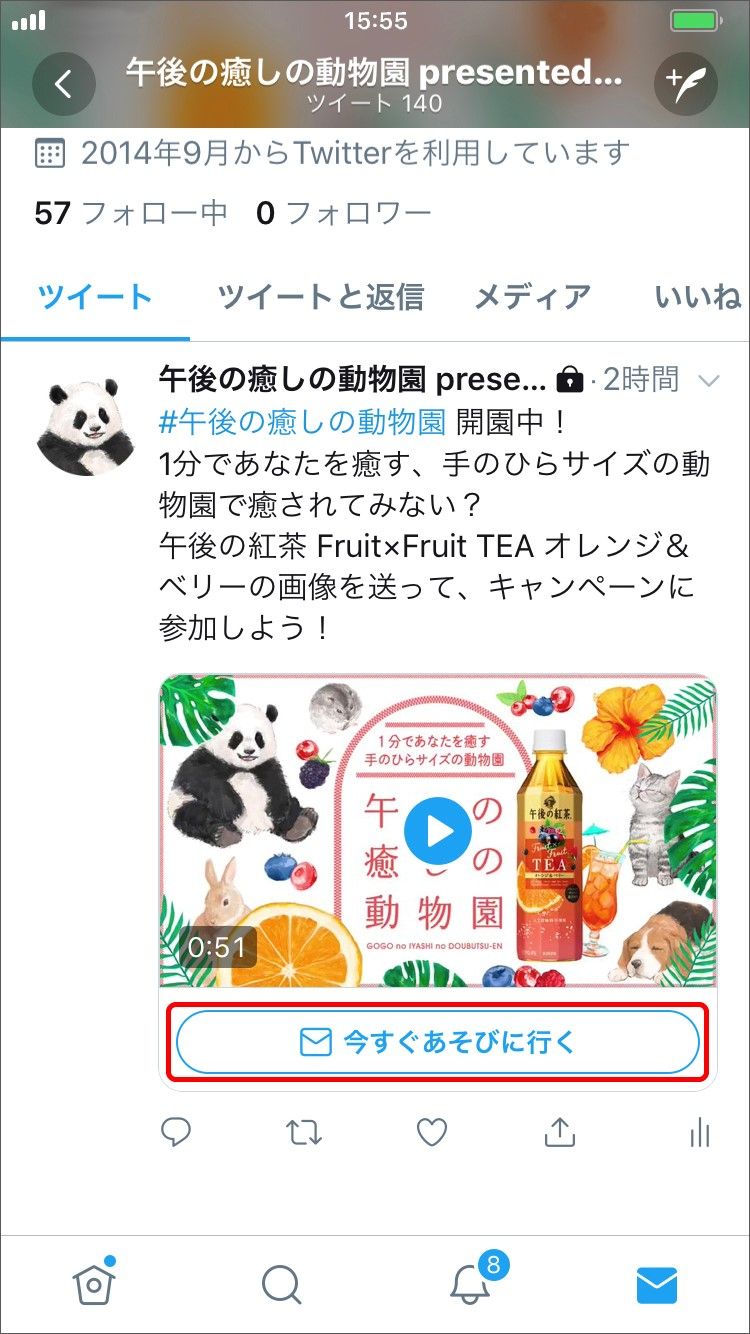Open the Home tab in bottom bar
The width and height of the screenshot is (750, 1334).
tap(94, 1283)
